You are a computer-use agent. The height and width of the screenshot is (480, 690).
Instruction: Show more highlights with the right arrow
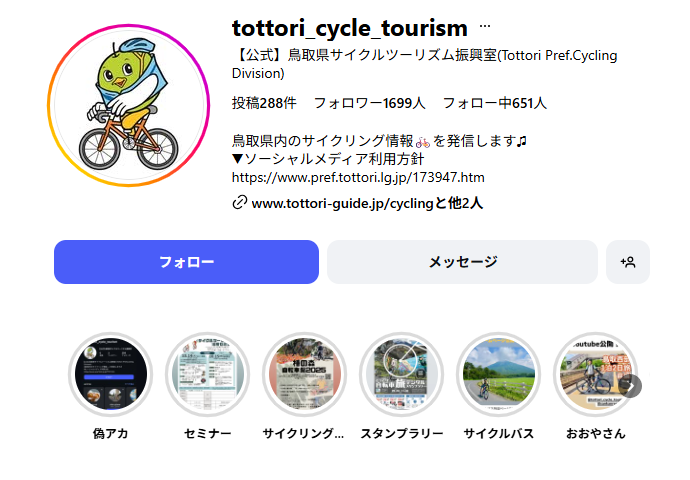point(631,385)
